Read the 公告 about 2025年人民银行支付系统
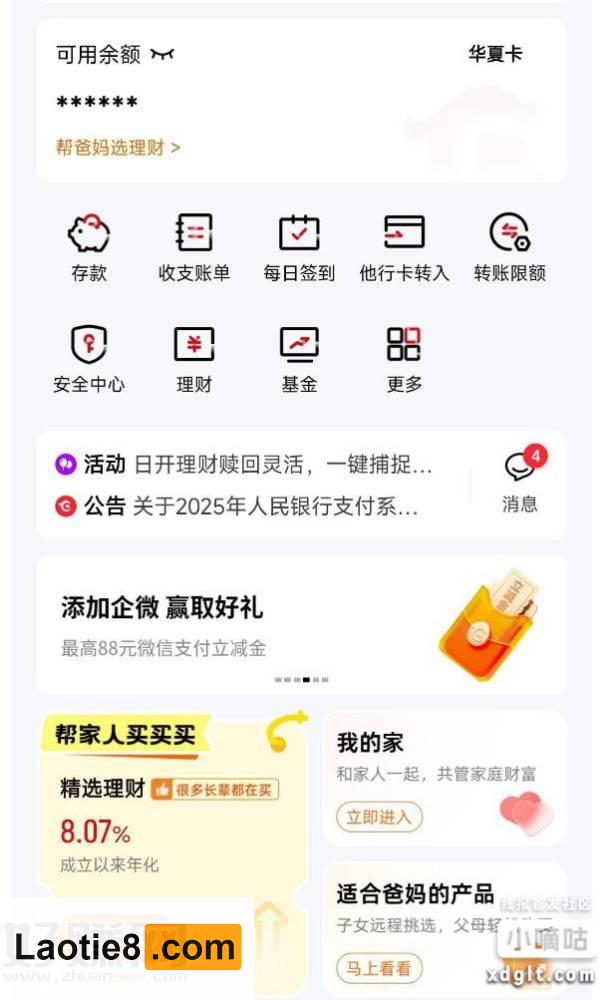The height and width of the screenshot is (1000, 615). [x=260, y=507]
